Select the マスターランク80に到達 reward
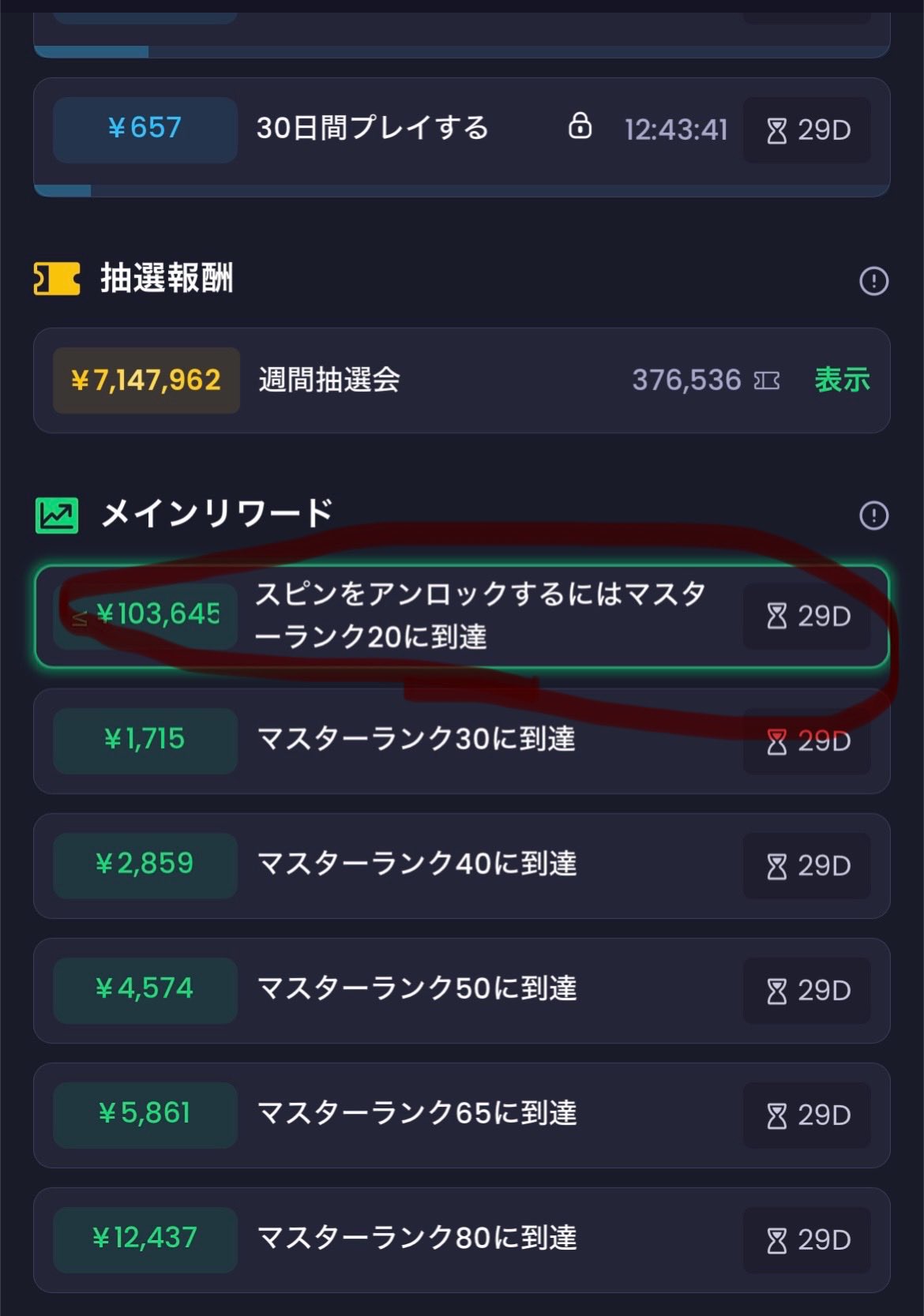Image resolution: width=924 pixels, height=1316 pixels. (461, 1239)
